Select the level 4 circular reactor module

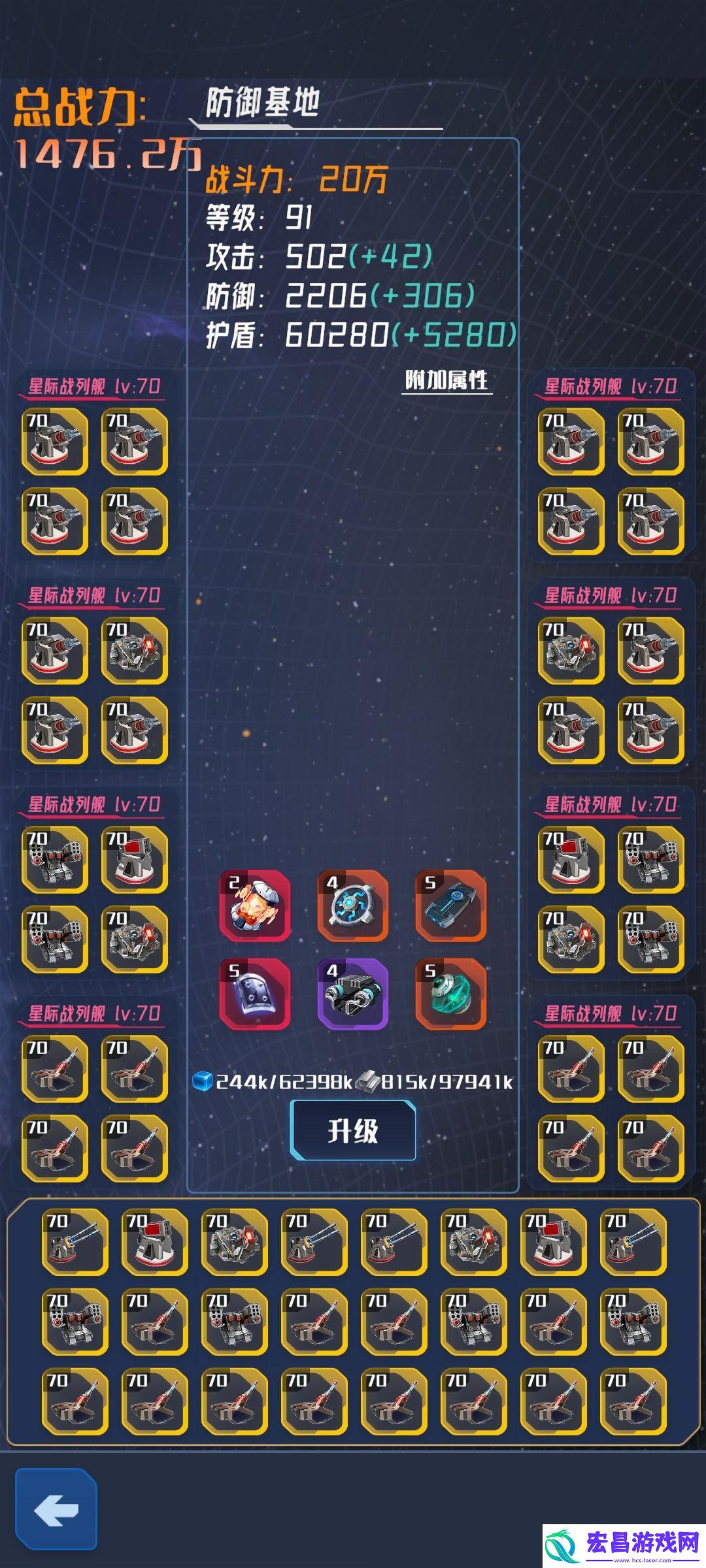pos(353,906)
